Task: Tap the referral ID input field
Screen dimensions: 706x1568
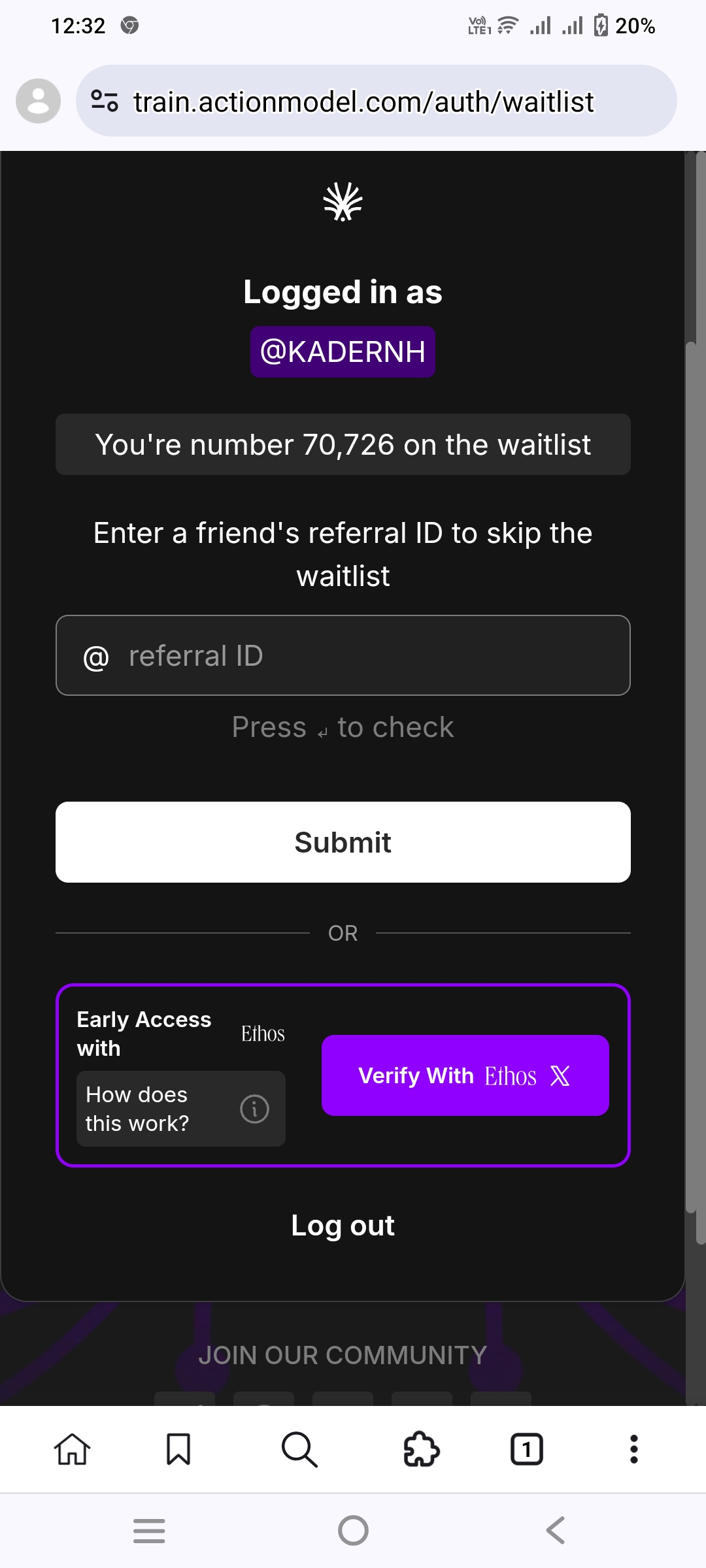Action: click(366, 655)
